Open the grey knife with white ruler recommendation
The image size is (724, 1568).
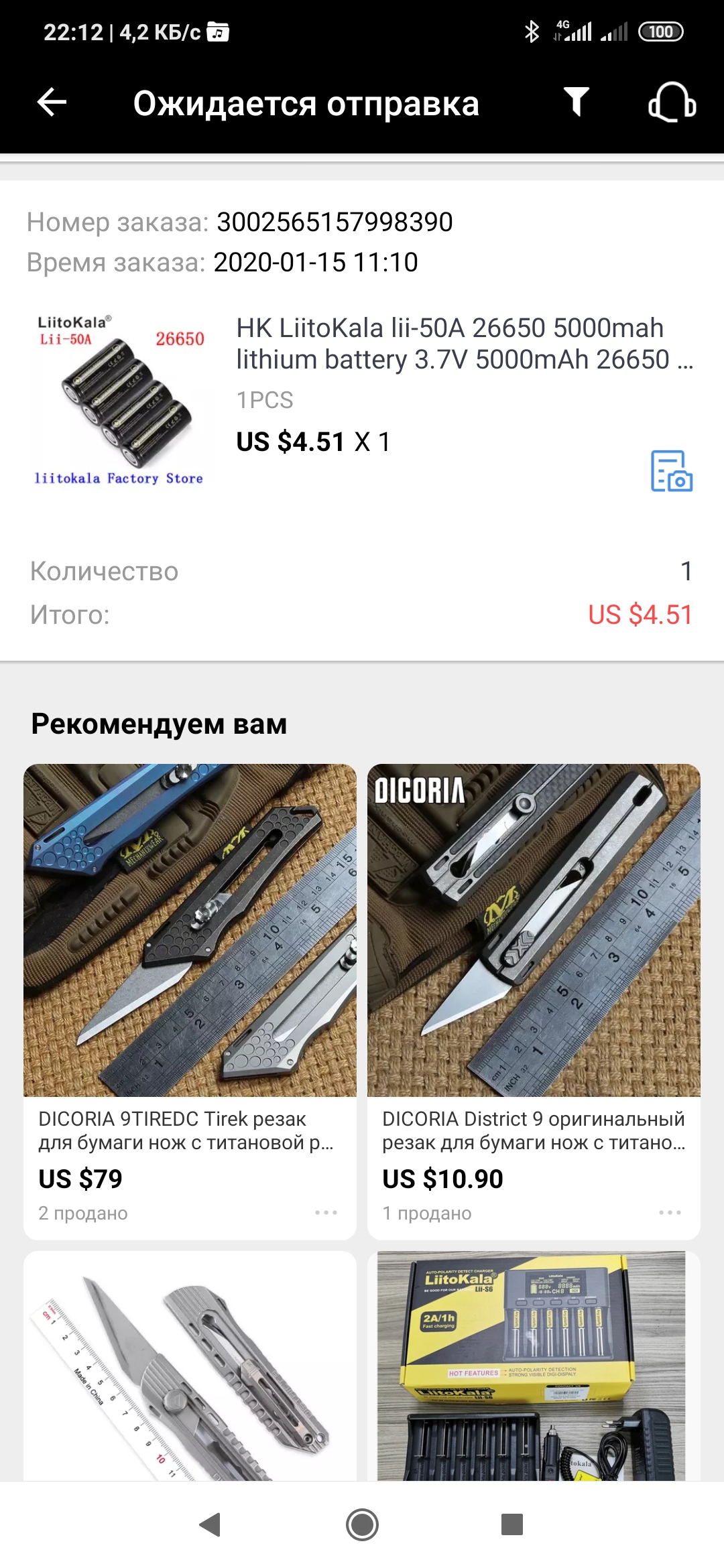[x=190, y=1367]
